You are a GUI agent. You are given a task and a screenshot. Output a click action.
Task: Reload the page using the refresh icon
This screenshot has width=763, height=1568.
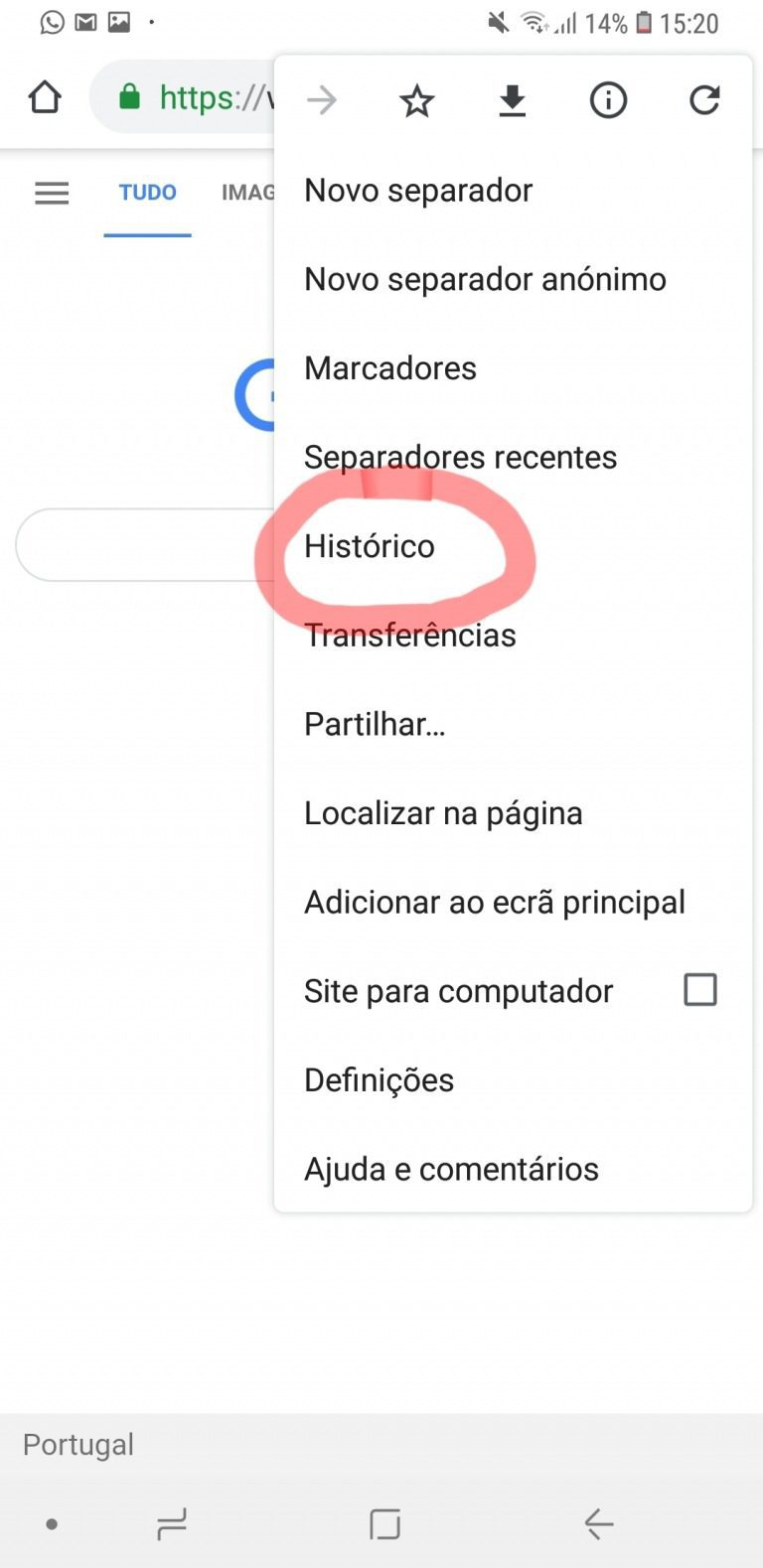click(703, 99)
